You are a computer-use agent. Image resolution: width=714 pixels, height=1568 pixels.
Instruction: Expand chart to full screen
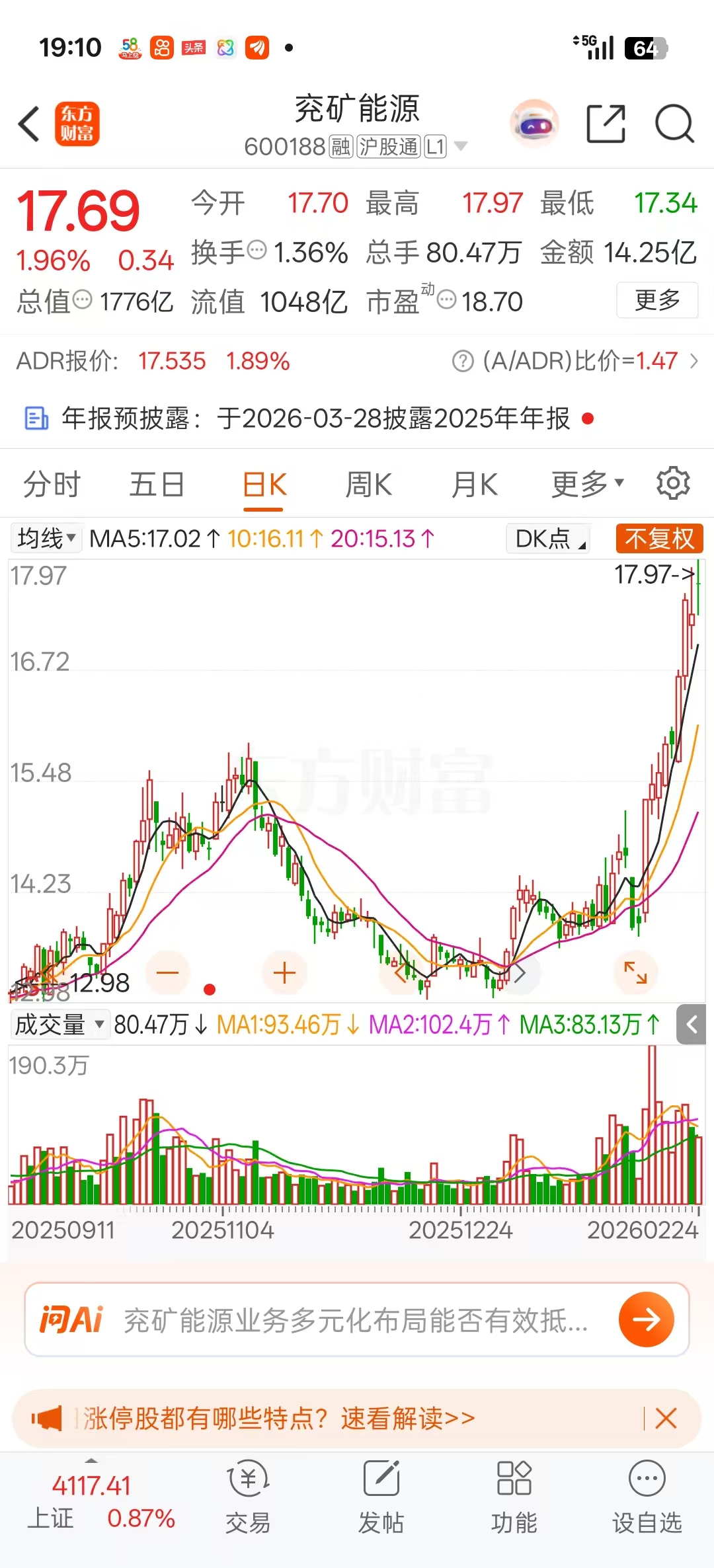(635, 972)
